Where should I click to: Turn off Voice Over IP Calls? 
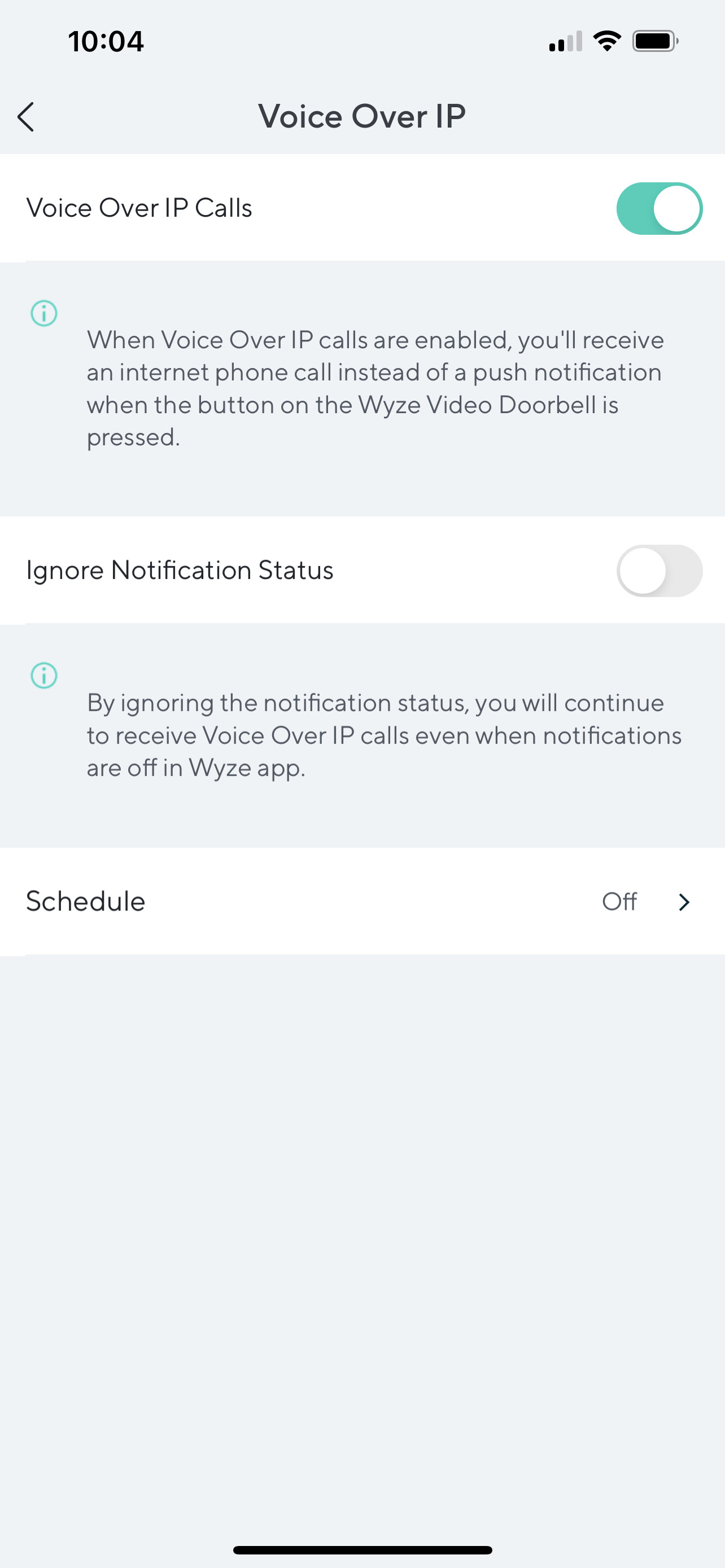point(660,208)
